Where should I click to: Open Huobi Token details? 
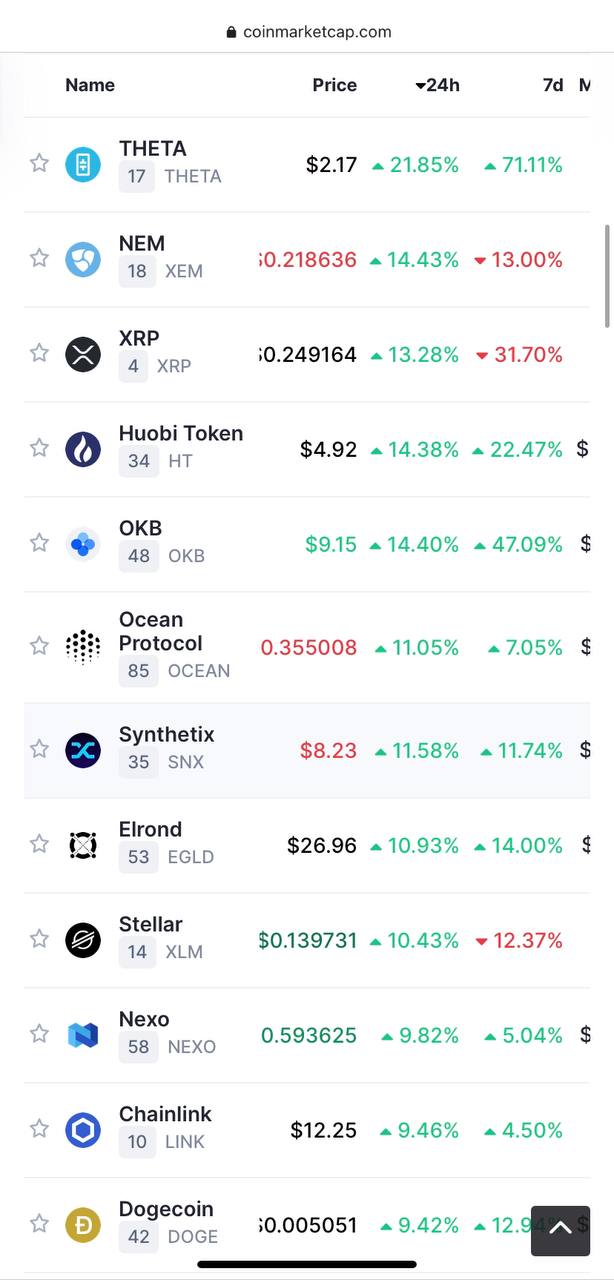[x=181, y=433]
